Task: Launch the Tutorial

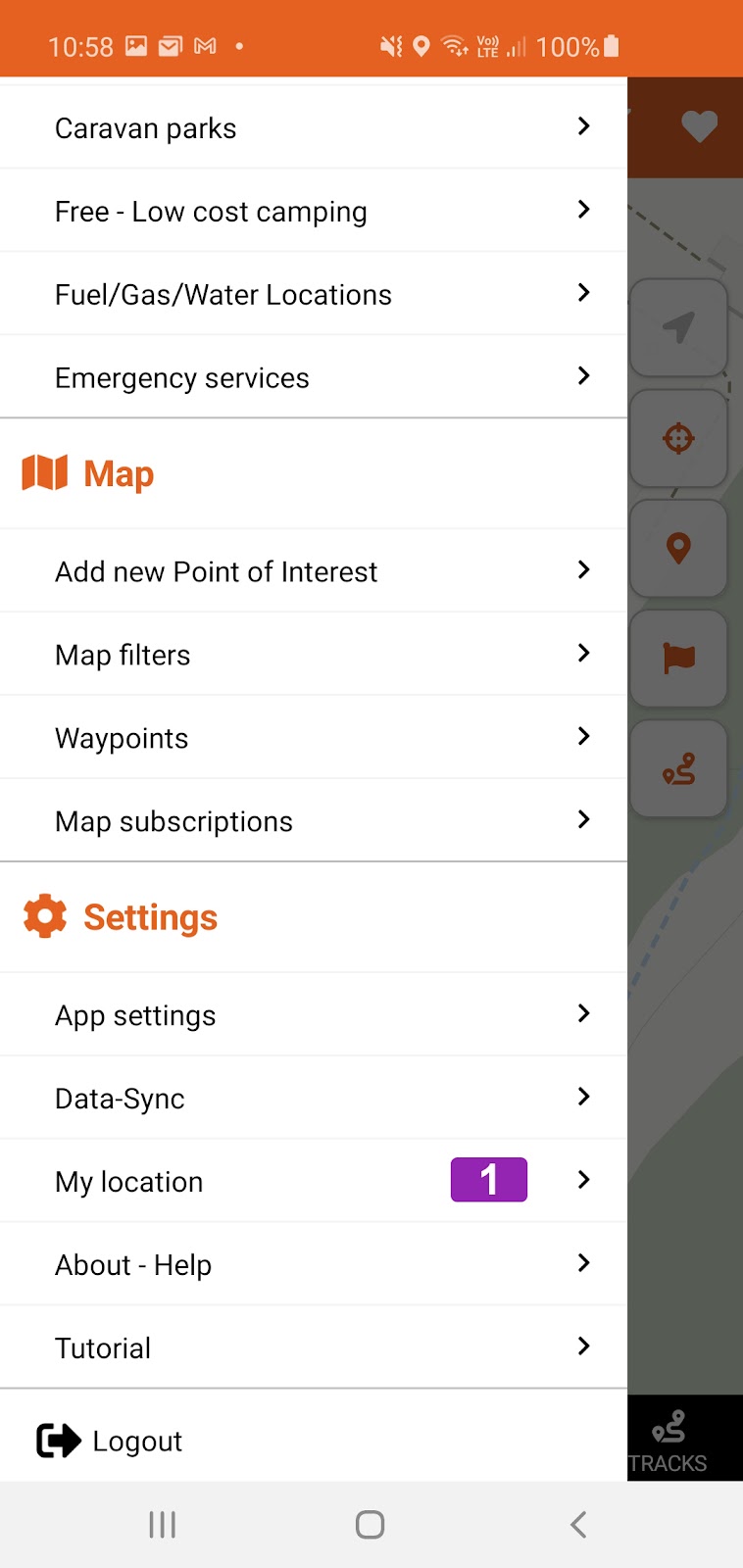Action: click(x=314, y=1348)
